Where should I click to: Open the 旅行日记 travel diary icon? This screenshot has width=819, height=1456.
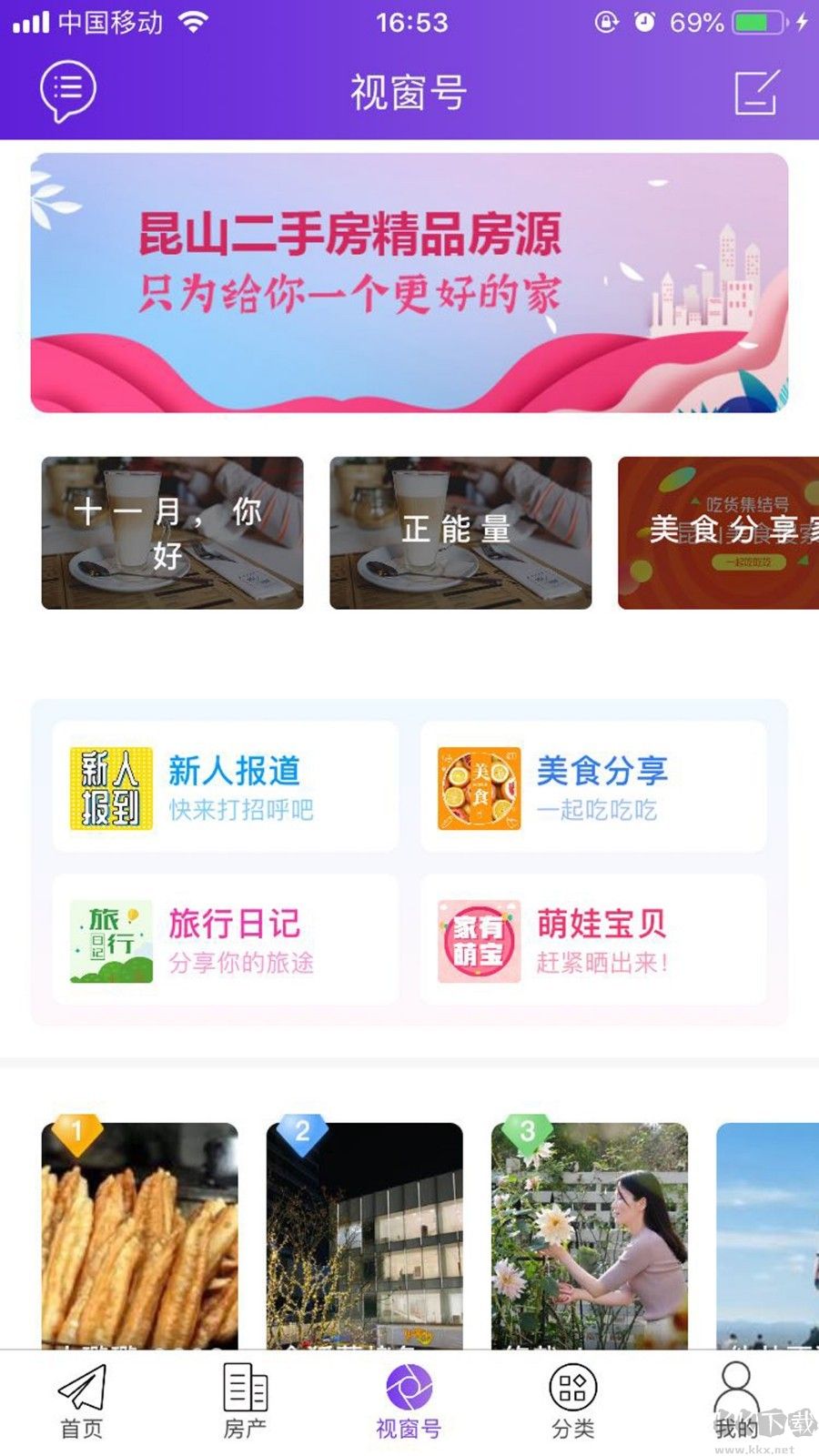point(109,939)
